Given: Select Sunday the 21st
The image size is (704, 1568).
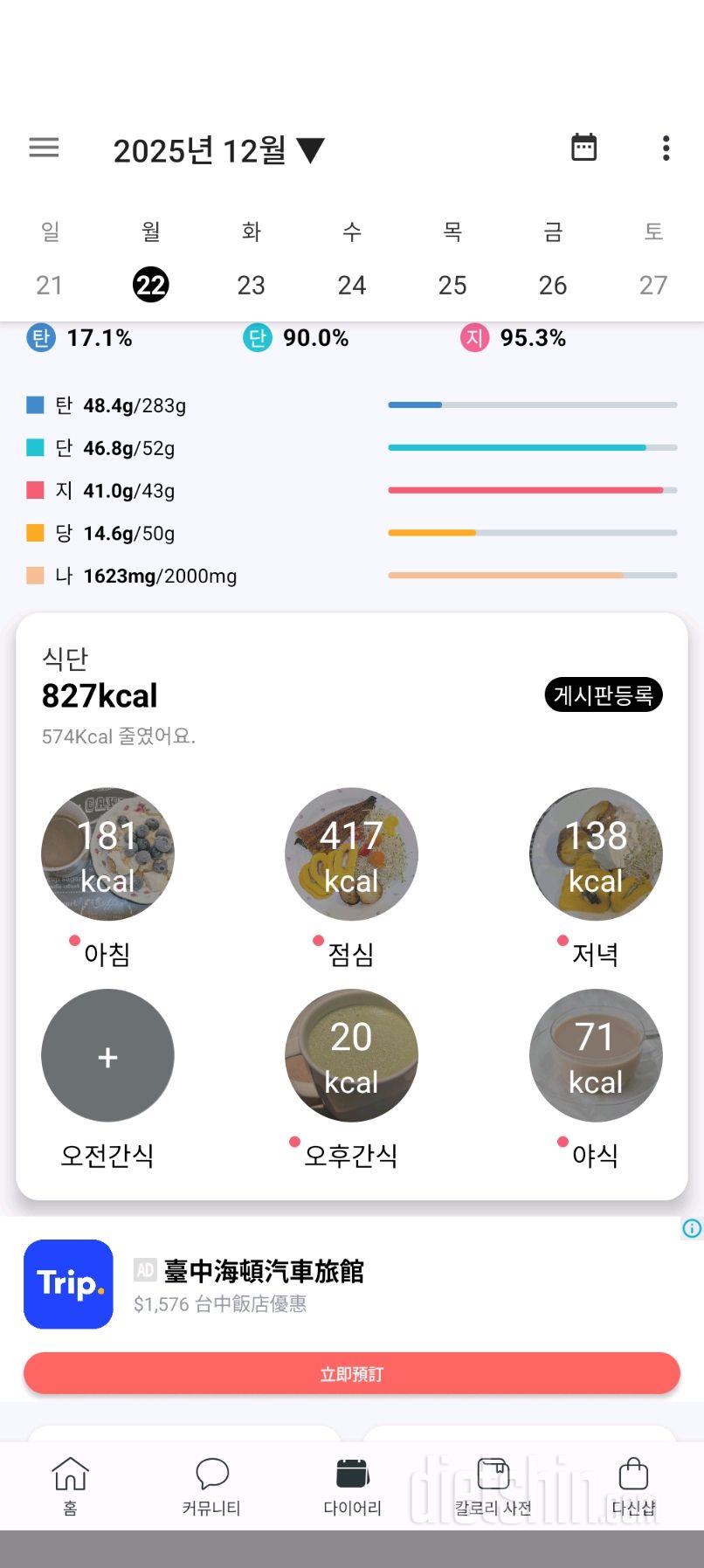Looking at the screenshot, I should [x=50, y=285].
